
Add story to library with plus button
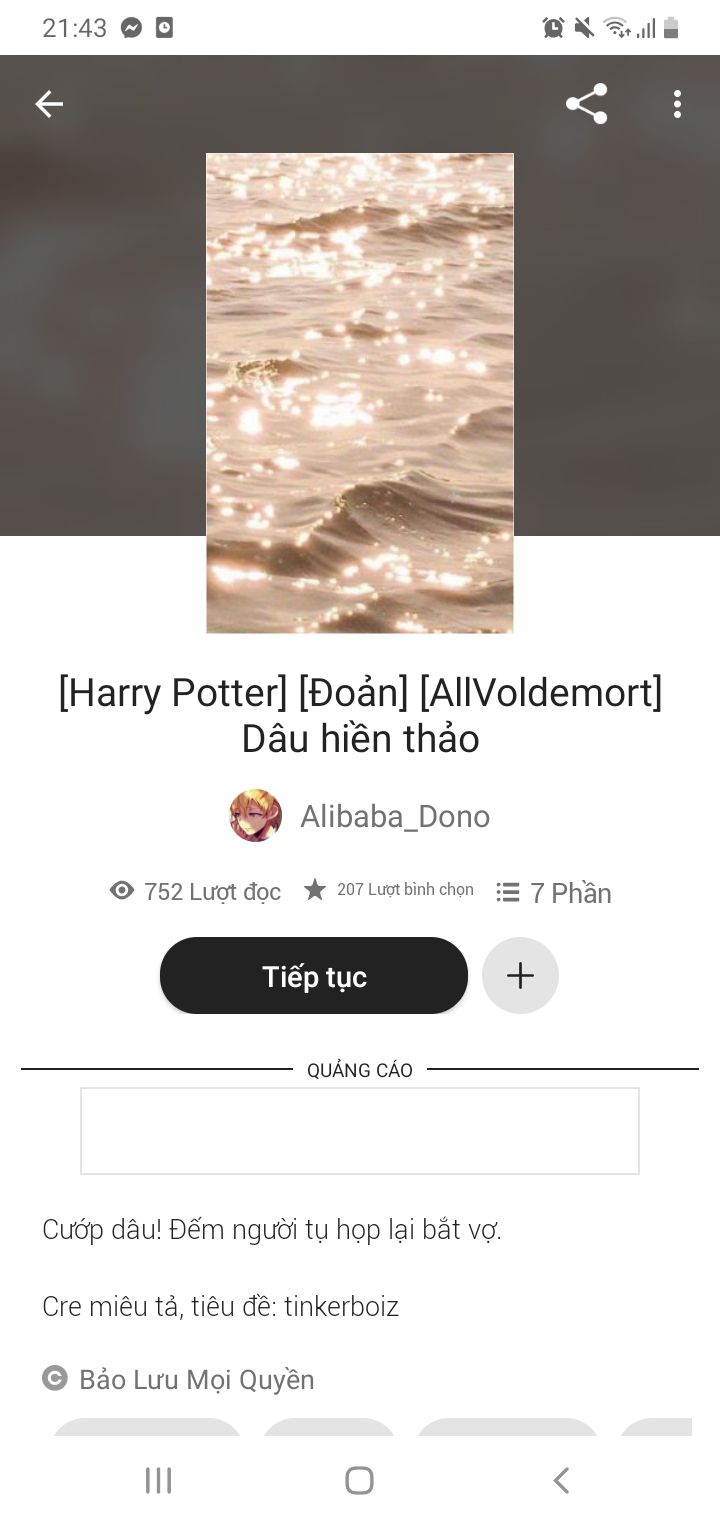[520, 976]
